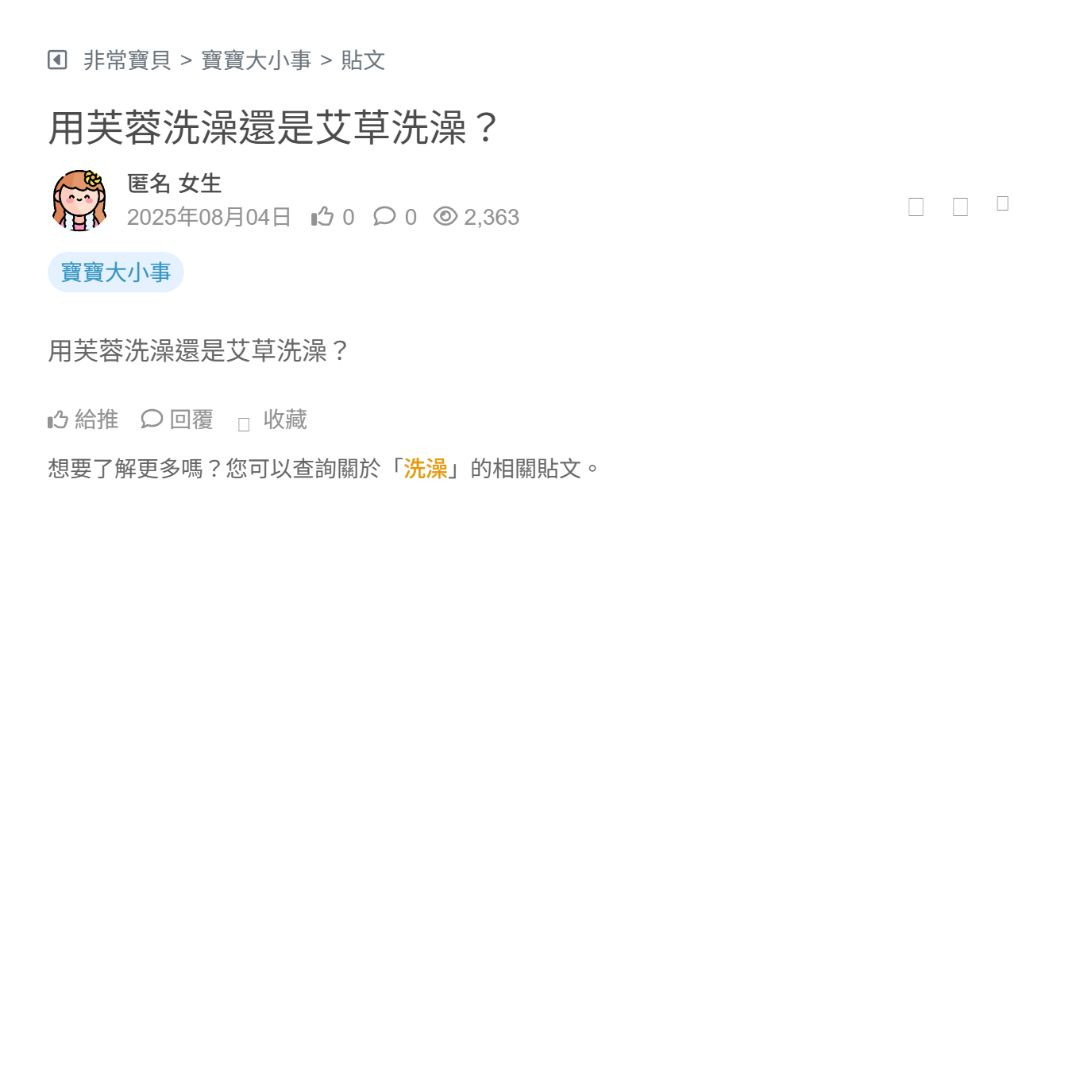The height and width of the screenshot is (1080, 1080).
Task: Open the highlighted 洗澡 related posts link
Action: click(x=425, y=468)
